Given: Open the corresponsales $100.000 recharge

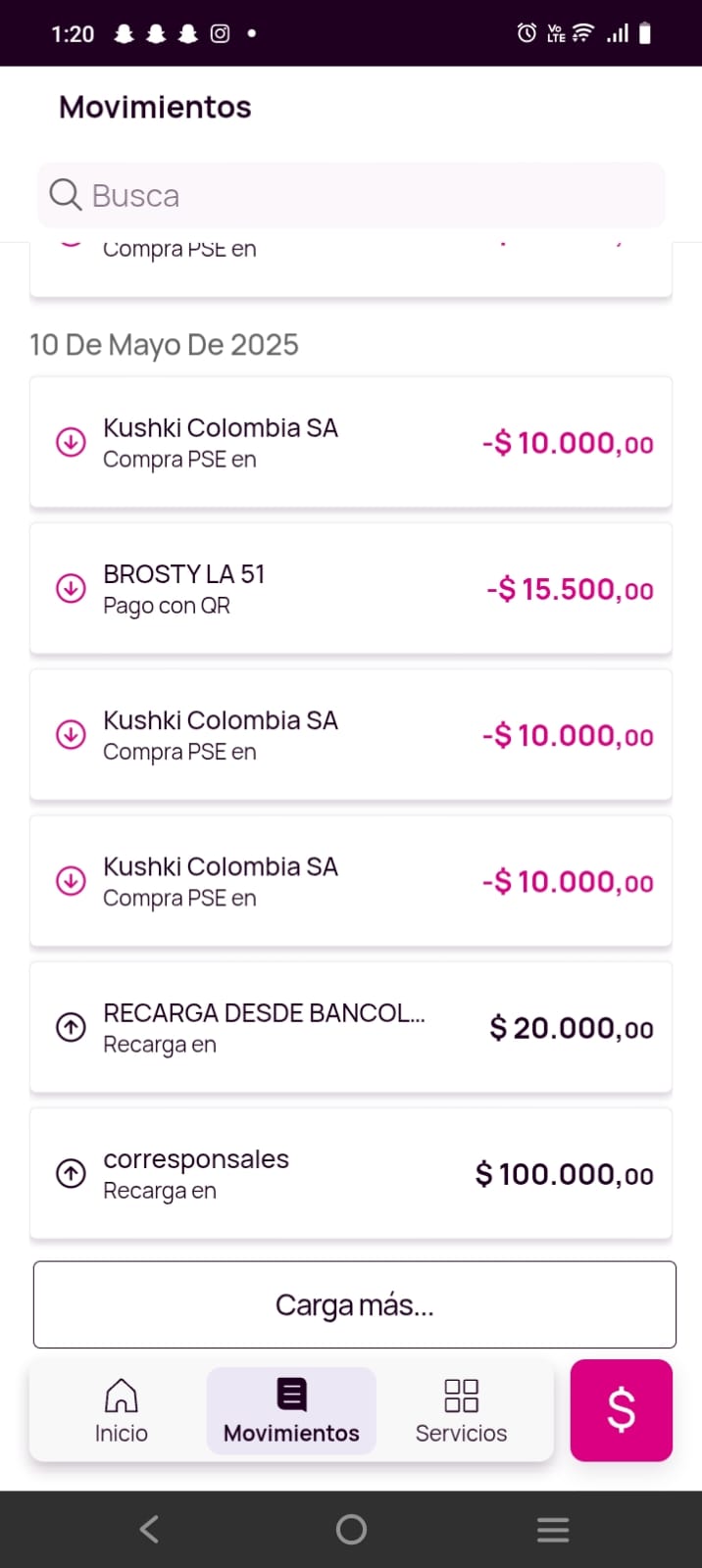Looking at the screenshot, I should [x=351, y=1173].
